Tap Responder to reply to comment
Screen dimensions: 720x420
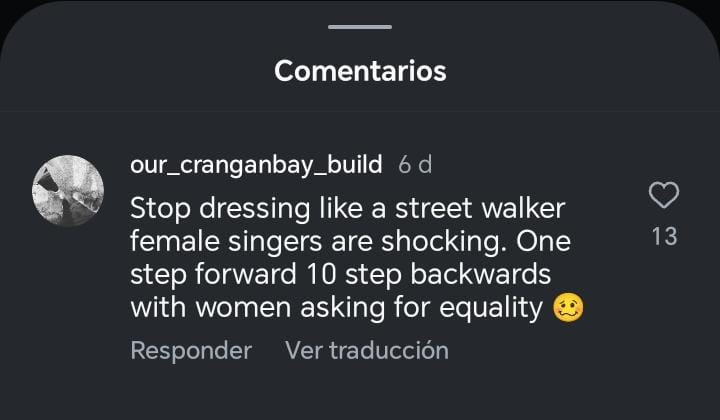point(191,351)
